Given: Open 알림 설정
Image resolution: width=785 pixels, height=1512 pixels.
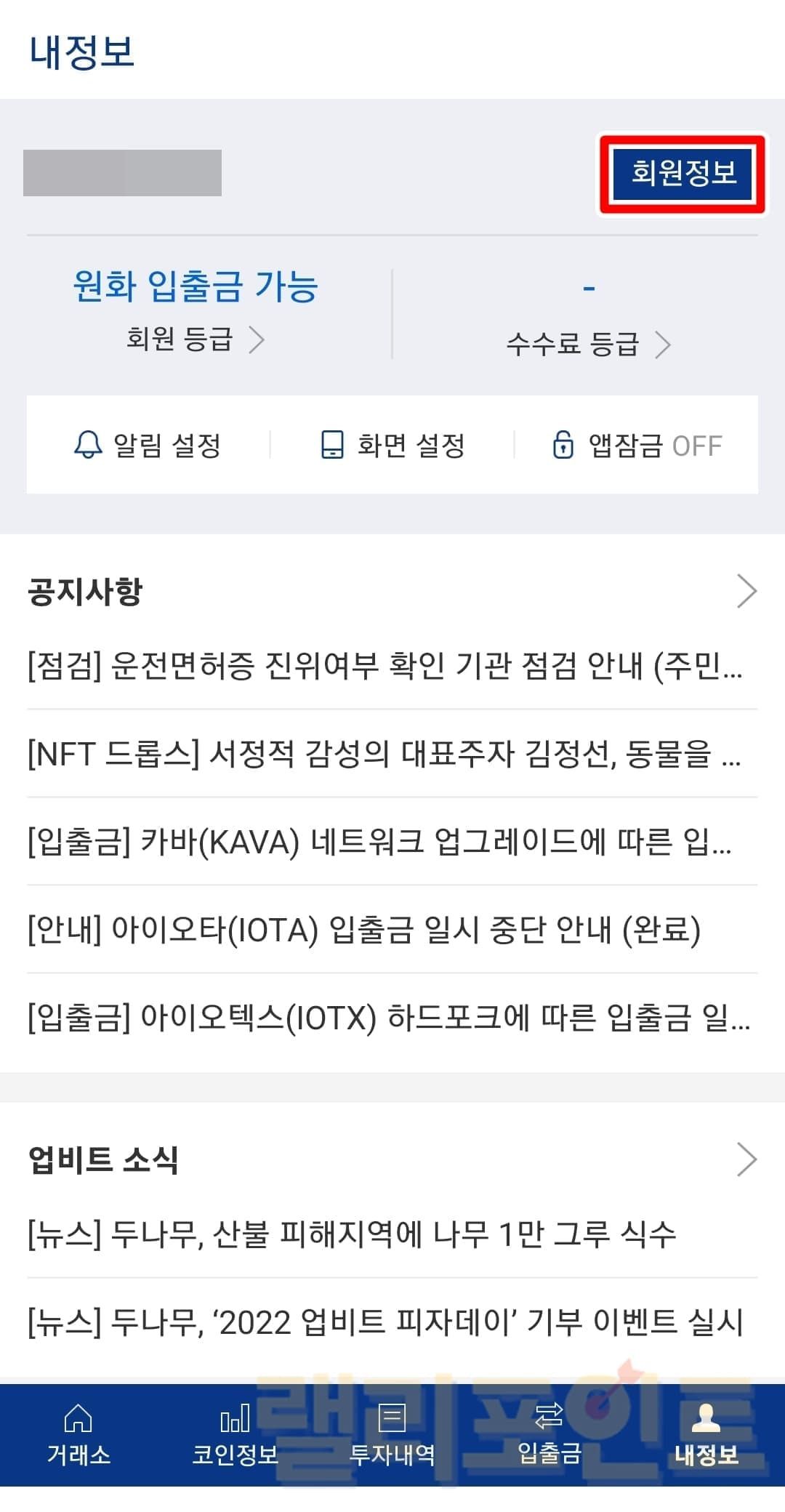Looking at the screenshot, I should pos(148,445).
